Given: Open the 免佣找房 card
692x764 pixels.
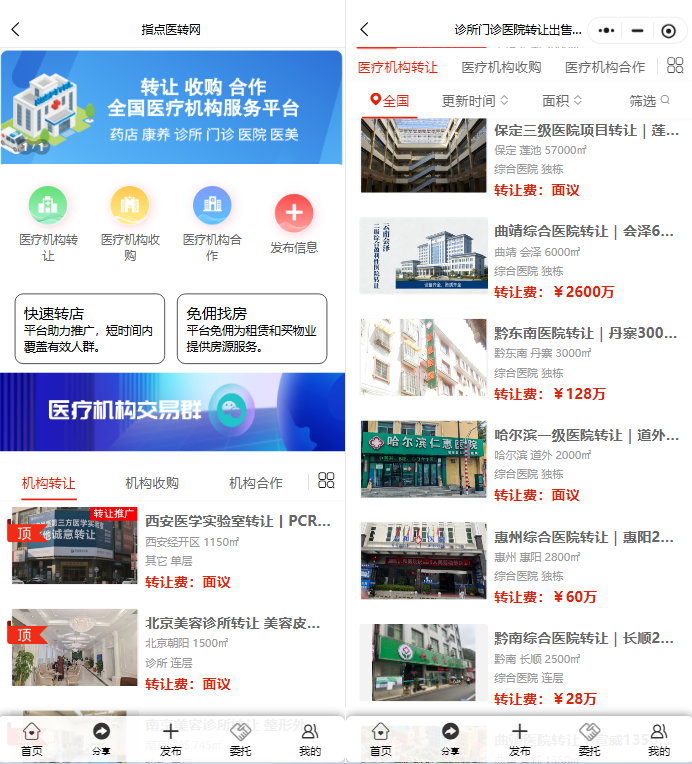Looking at the screenshot, I should tap(252, 328).
